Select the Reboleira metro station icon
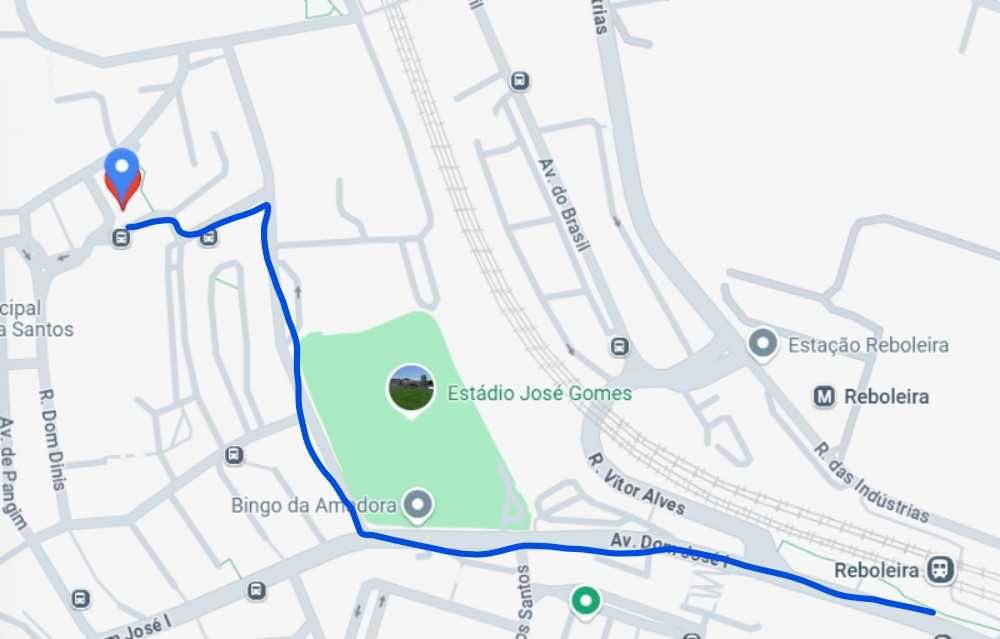The width and height of the screenshot is (1000, 639). point(824,397)
